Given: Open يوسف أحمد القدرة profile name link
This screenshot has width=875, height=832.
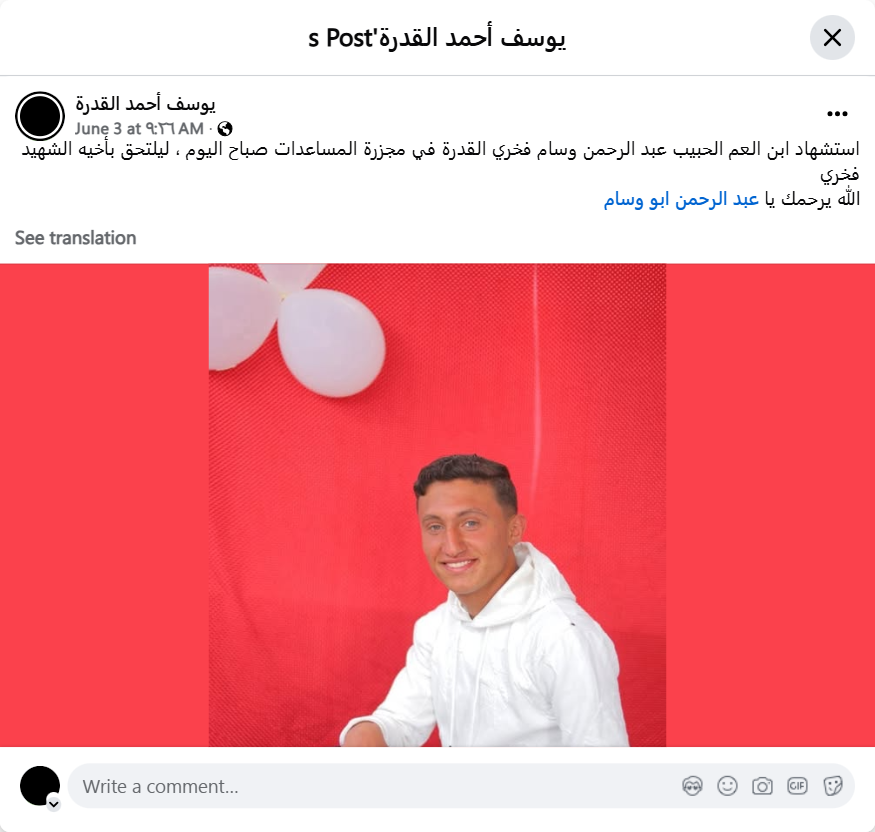Looking at the screenshot, I should (x=145, y=103).
